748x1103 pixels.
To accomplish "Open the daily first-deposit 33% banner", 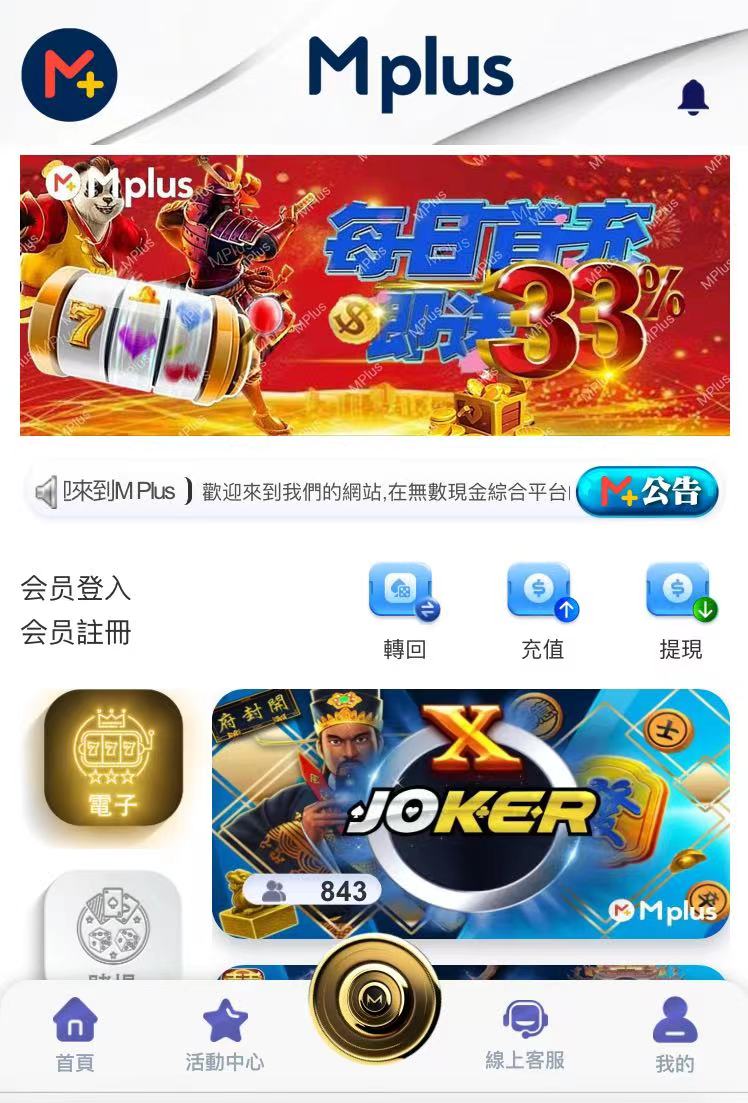I will 374,295.
